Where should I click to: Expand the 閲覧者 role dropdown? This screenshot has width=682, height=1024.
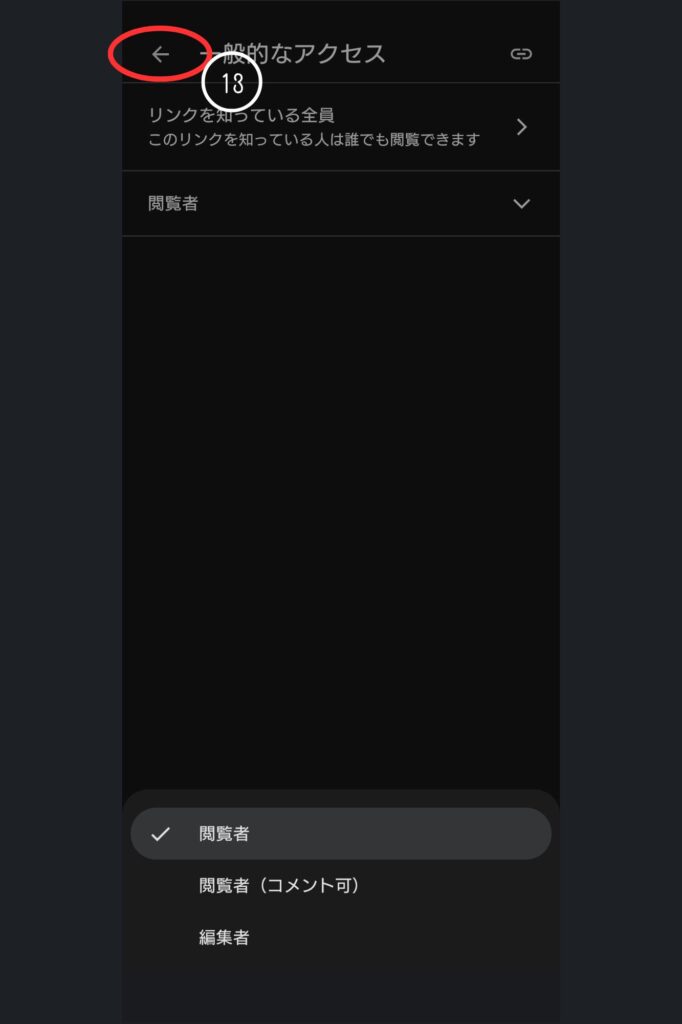point(340,203)
